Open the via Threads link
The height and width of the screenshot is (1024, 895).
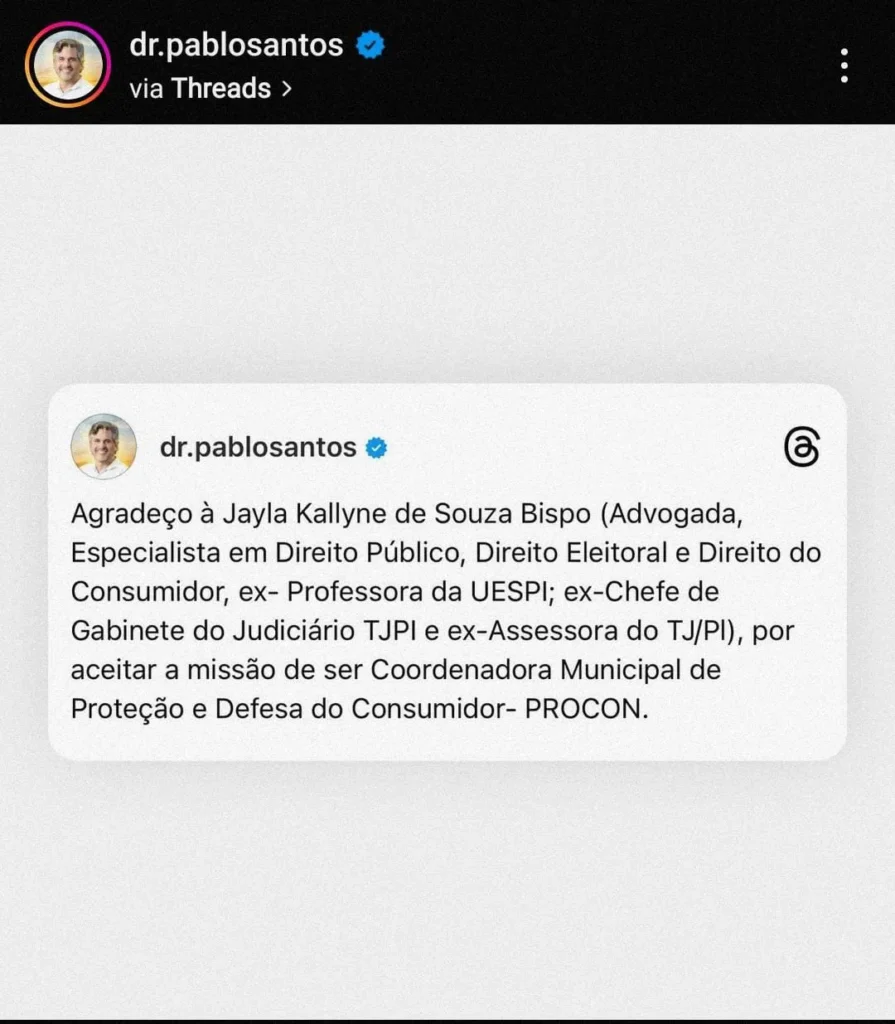pos(210,89)
